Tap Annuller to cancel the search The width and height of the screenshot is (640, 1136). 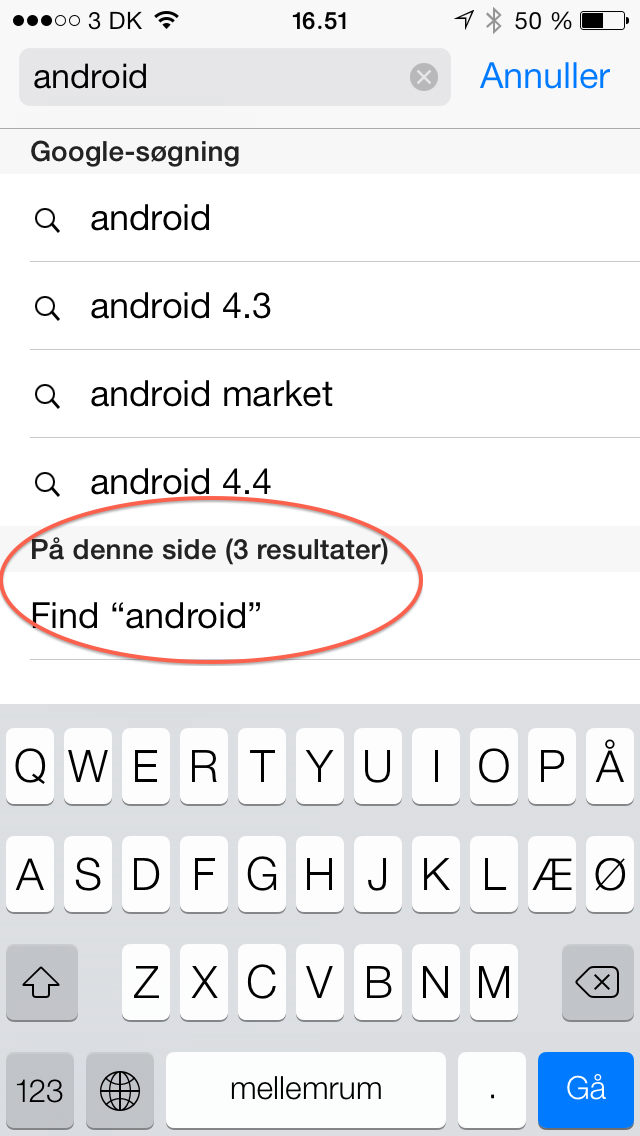[x=545, y=76]
